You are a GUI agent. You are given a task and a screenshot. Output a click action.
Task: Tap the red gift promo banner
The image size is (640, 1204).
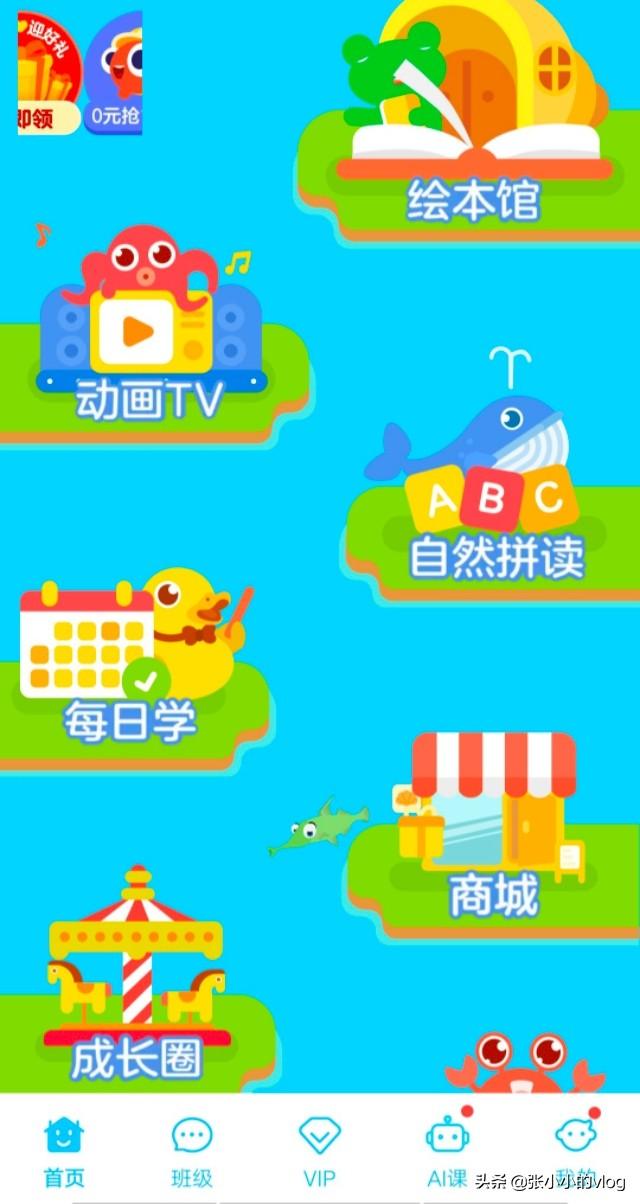pyautogui.click(x=49, y=73)
